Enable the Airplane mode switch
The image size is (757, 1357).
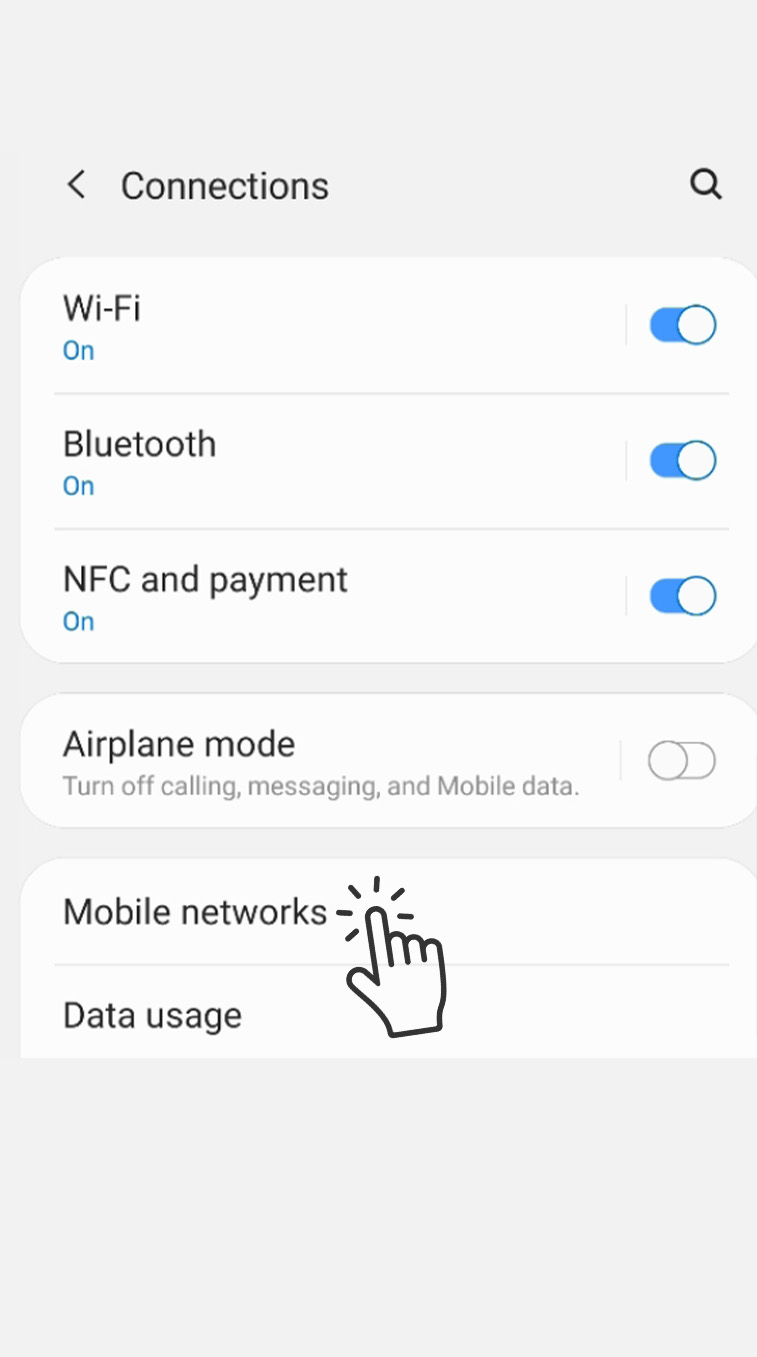tap(682, 761)
